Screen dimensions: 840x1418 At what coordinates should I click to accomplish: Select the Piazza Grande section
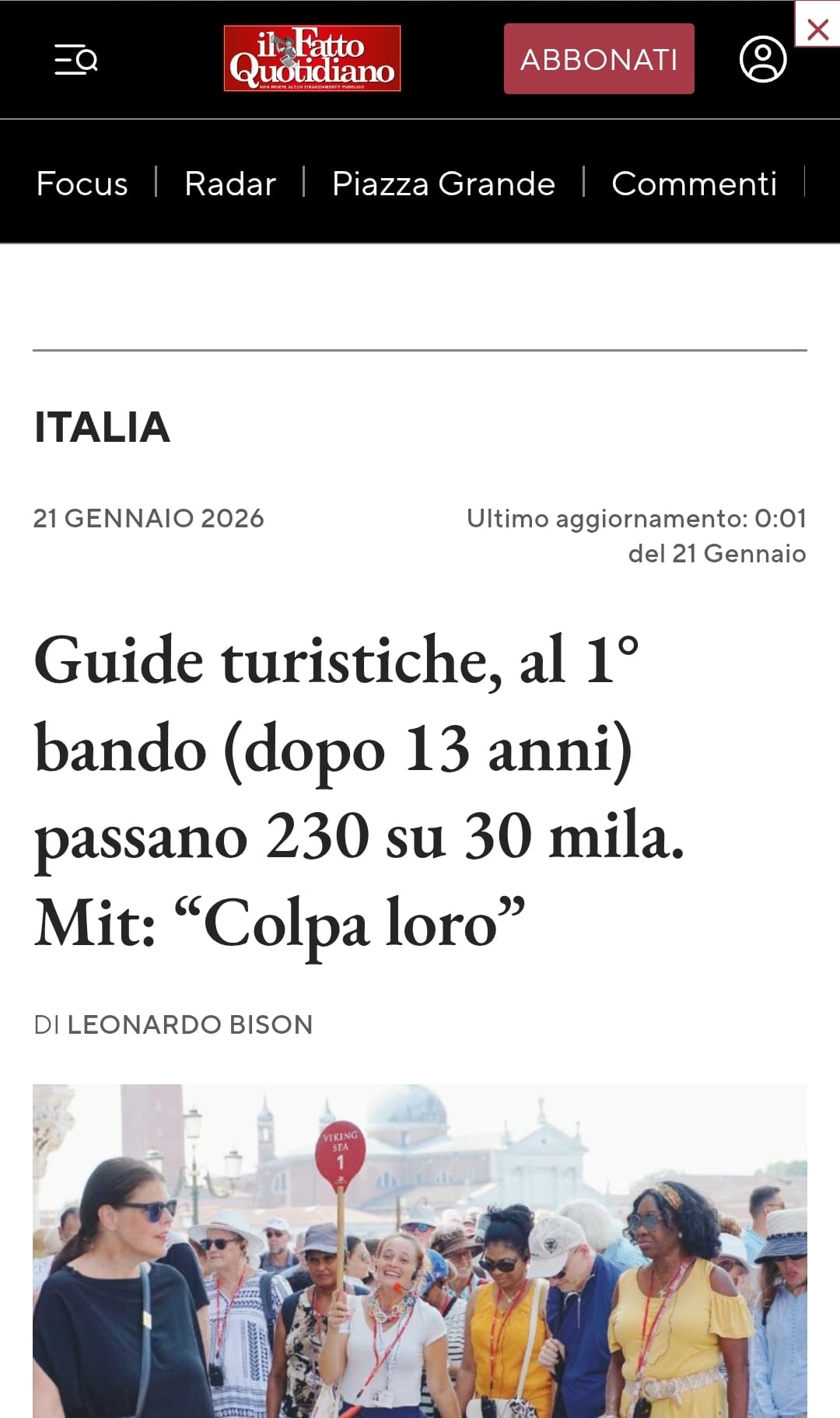[x=443, y=184]
